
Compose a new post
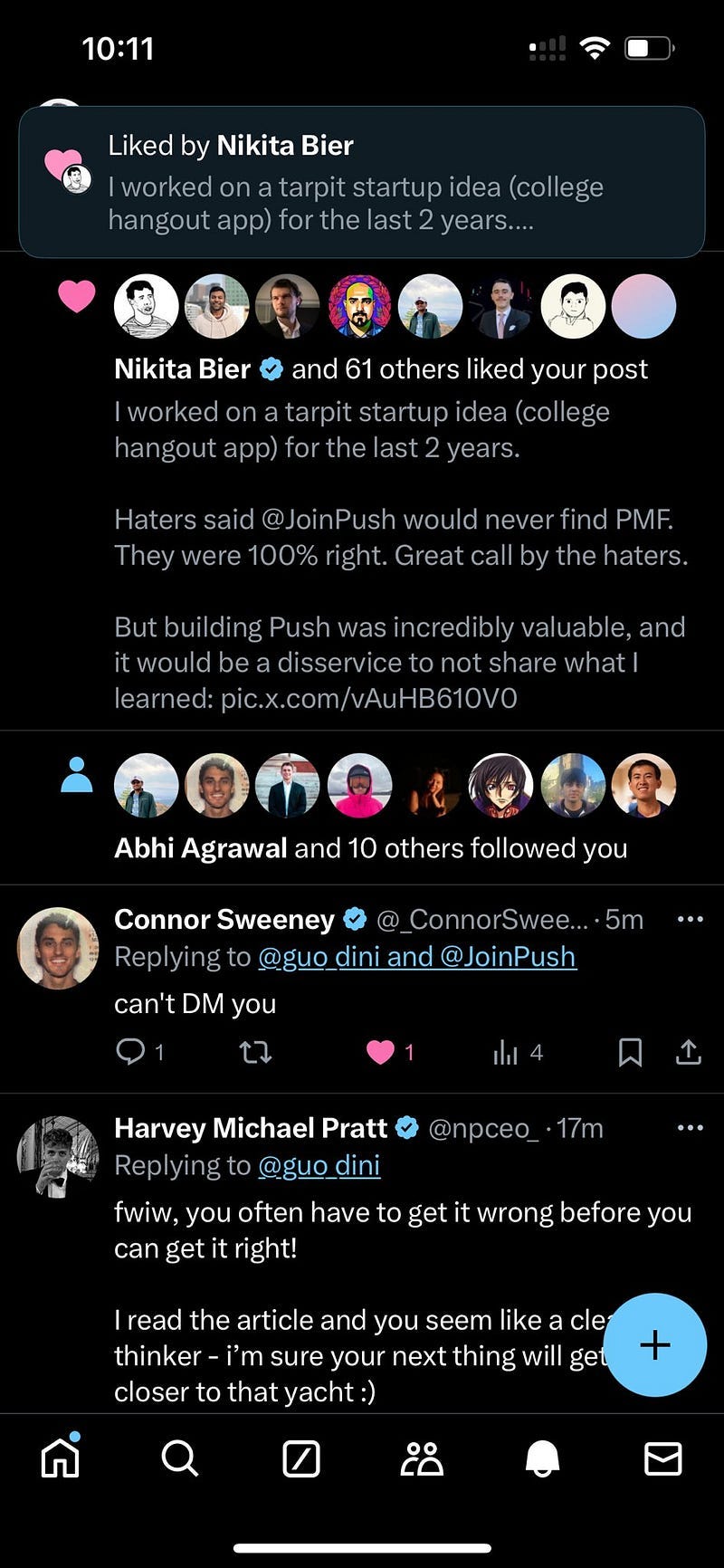point(654,1344)
